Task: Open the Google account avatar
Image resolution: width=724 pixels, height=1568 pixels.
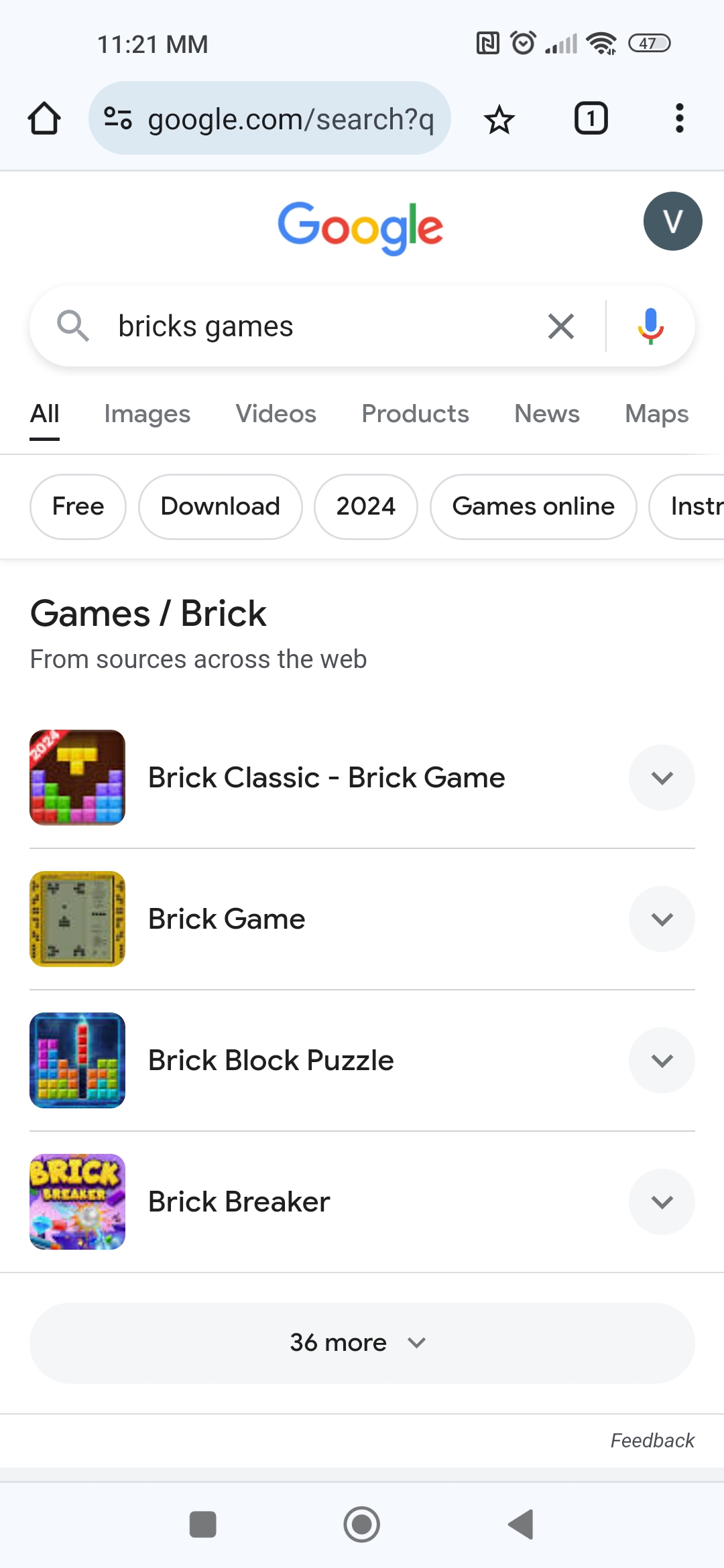Action: tap(672, 221)
